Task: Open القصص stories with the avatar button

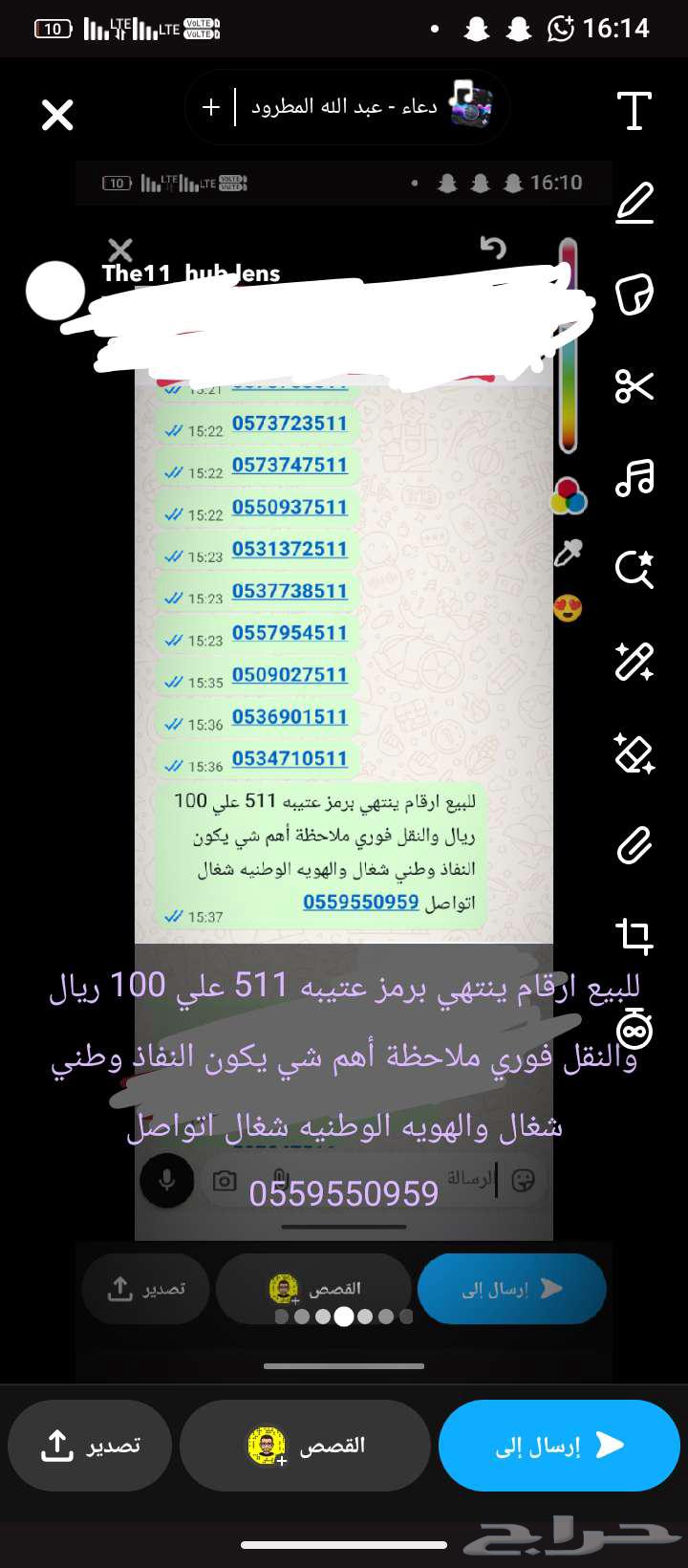Action: (x=304, y=1446)
